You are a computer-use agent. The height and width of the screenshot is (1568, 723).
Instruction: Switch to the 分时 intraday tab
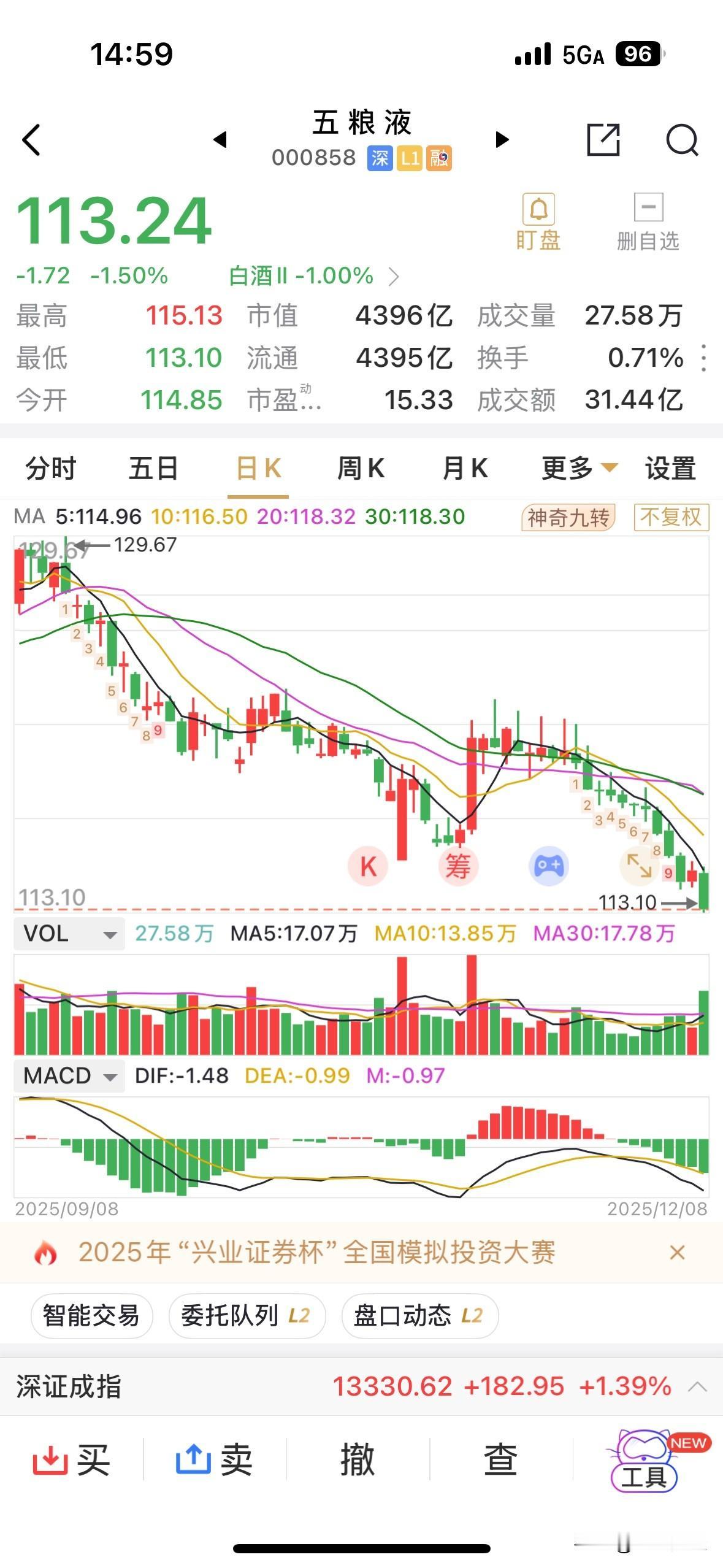[50, 468]
